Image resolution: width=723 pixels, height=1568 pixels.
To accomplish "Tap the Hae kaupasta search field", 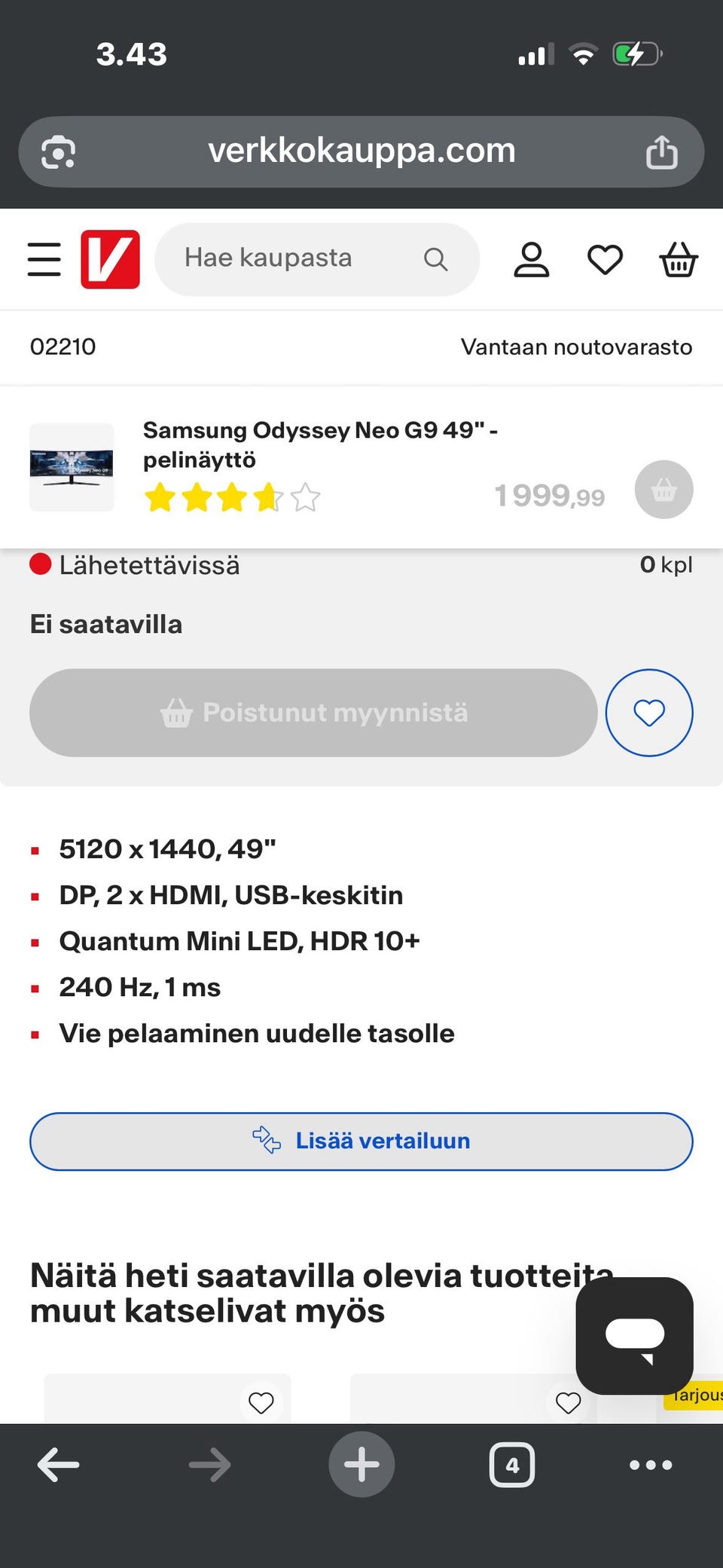I will click(286, 259).
